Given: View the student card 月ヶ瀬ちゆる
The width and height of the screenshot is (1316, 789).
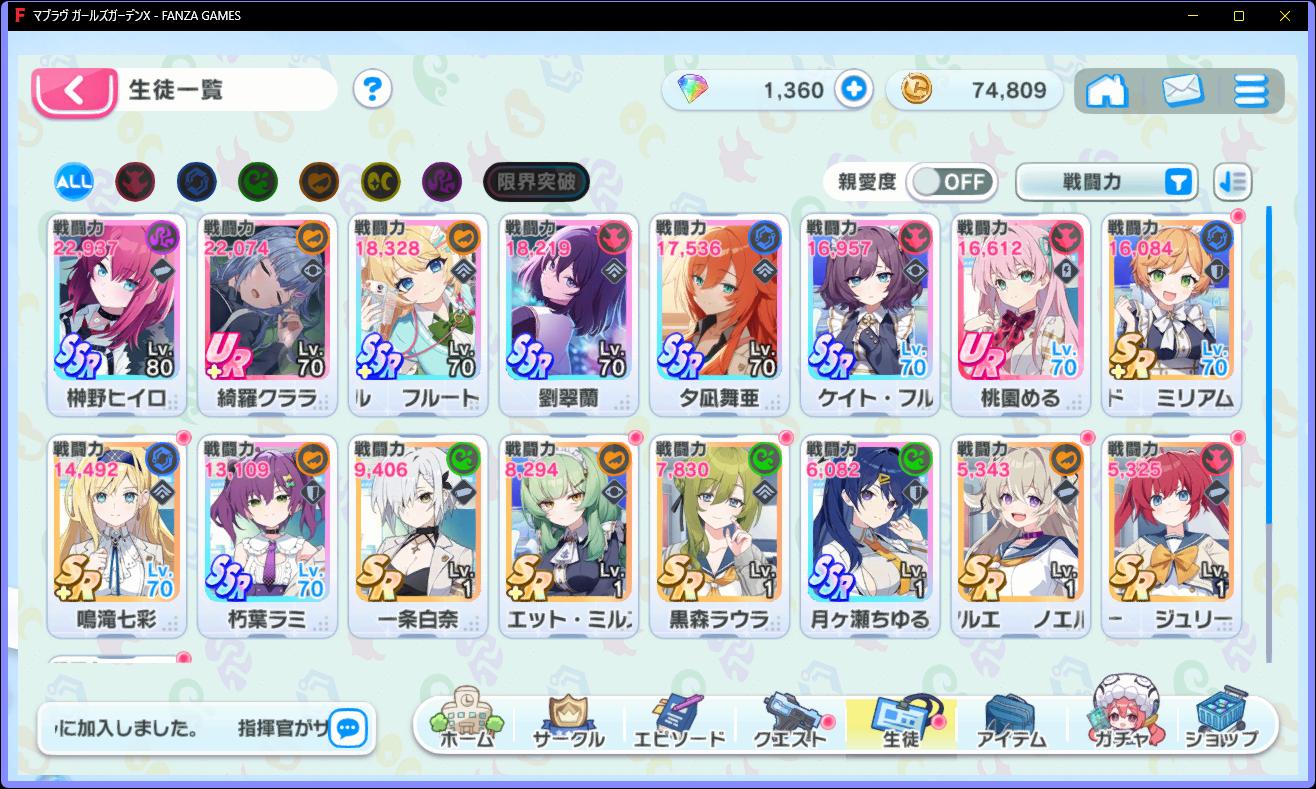Looking at the screenshot, I should (x=869, y=533).
